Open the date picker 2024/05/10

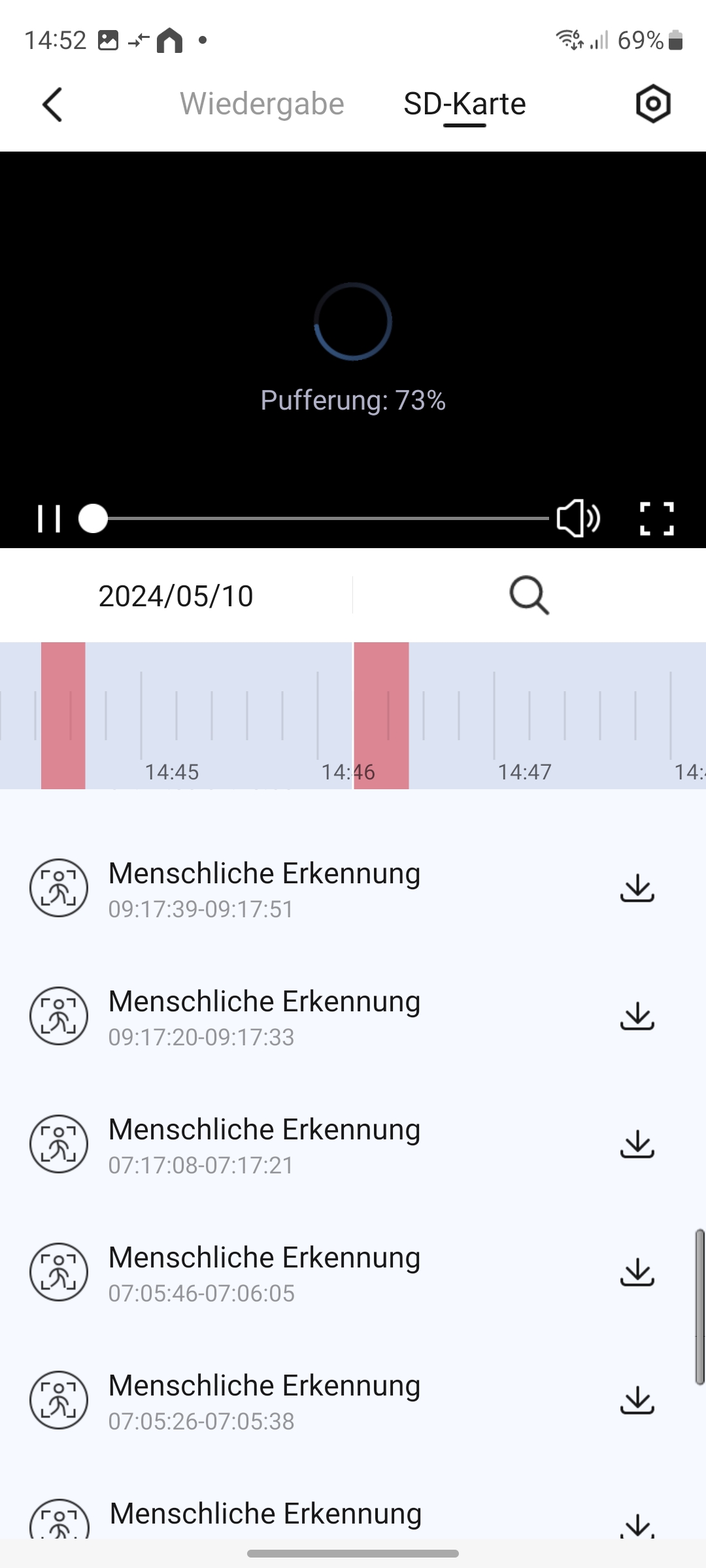pyautogui.click(x=176, y=596)
